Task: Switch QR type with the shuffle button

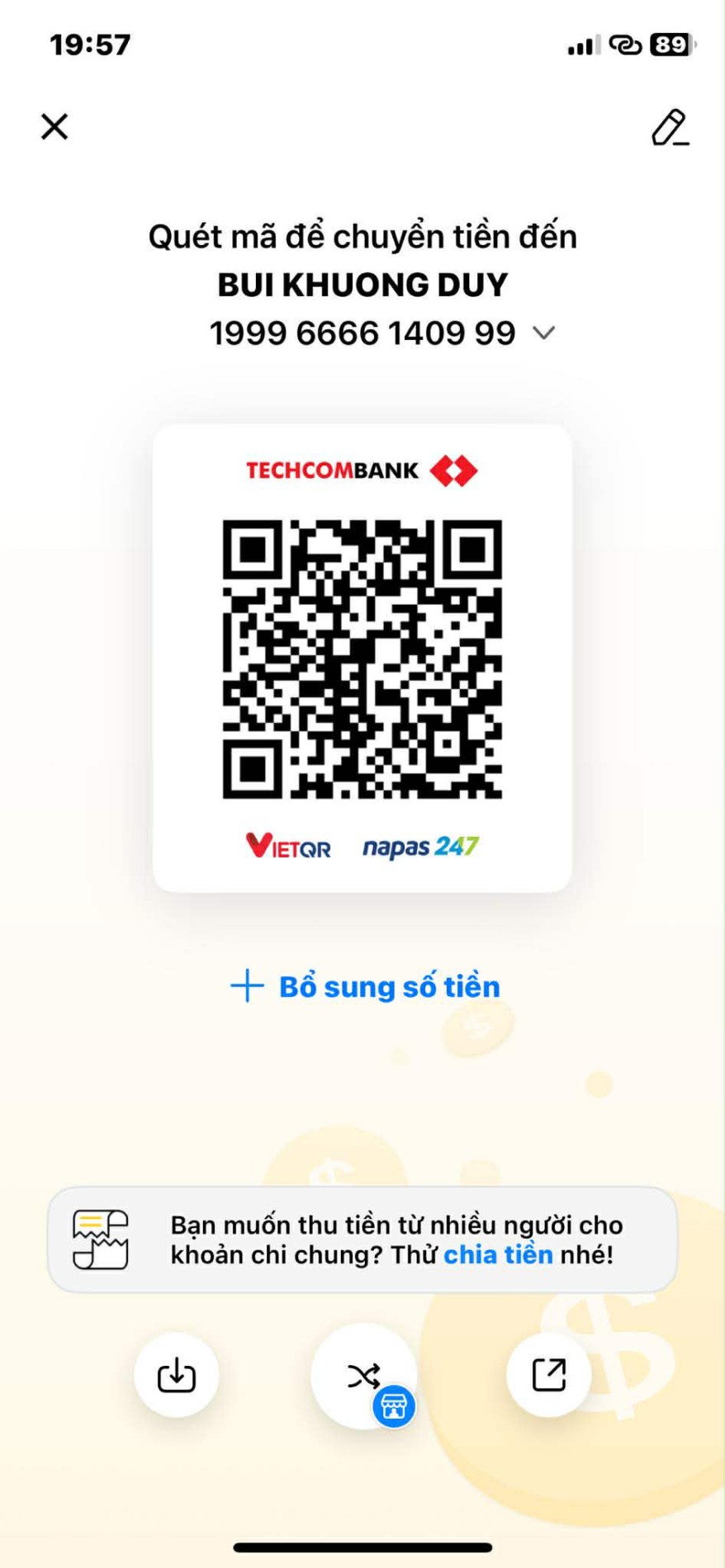Action: [363, 1375]
